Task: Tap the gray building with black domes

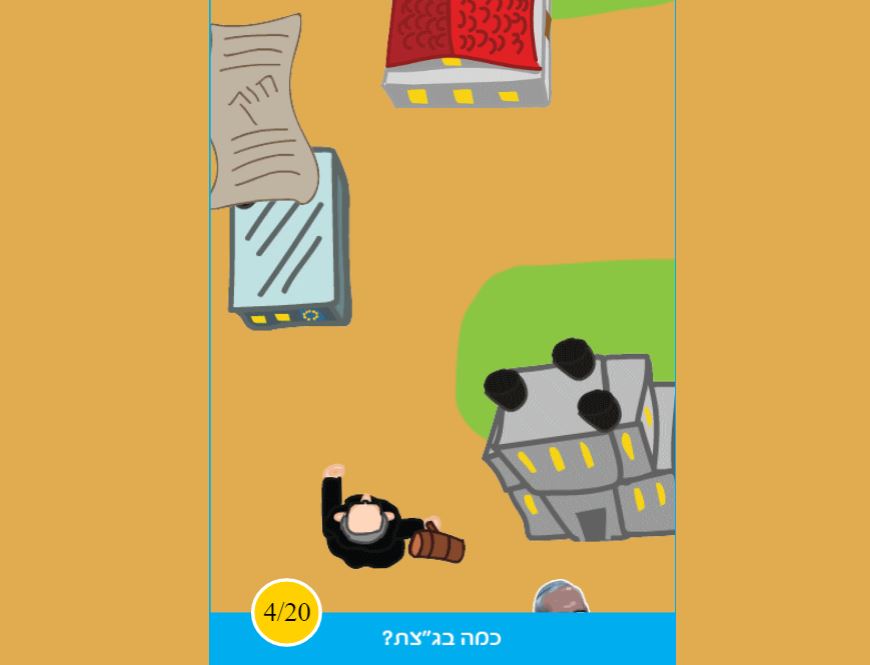Action: tap(582, 445)
